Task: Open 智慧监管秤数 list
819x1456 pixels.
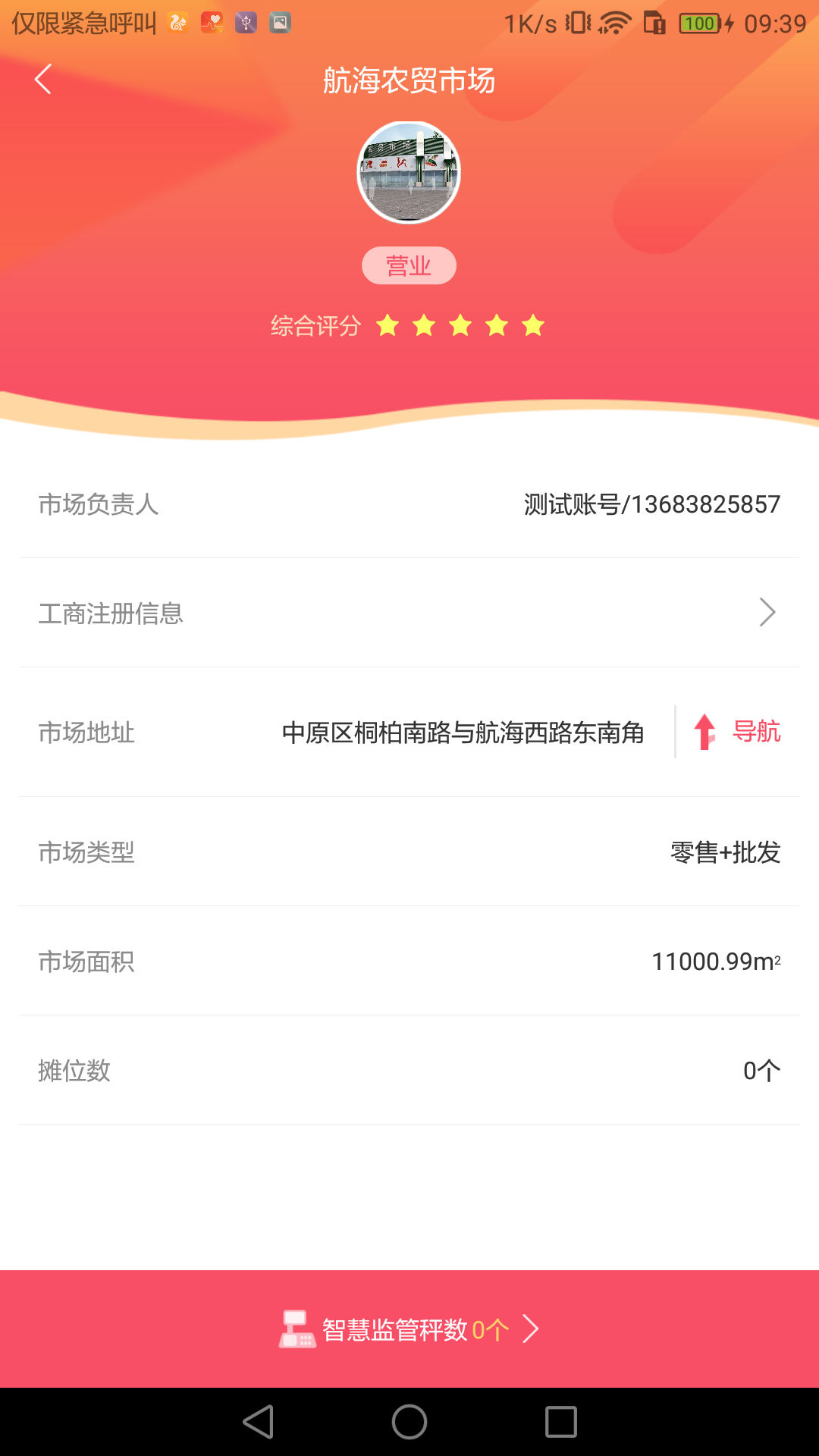Action: coord(409,1329)
